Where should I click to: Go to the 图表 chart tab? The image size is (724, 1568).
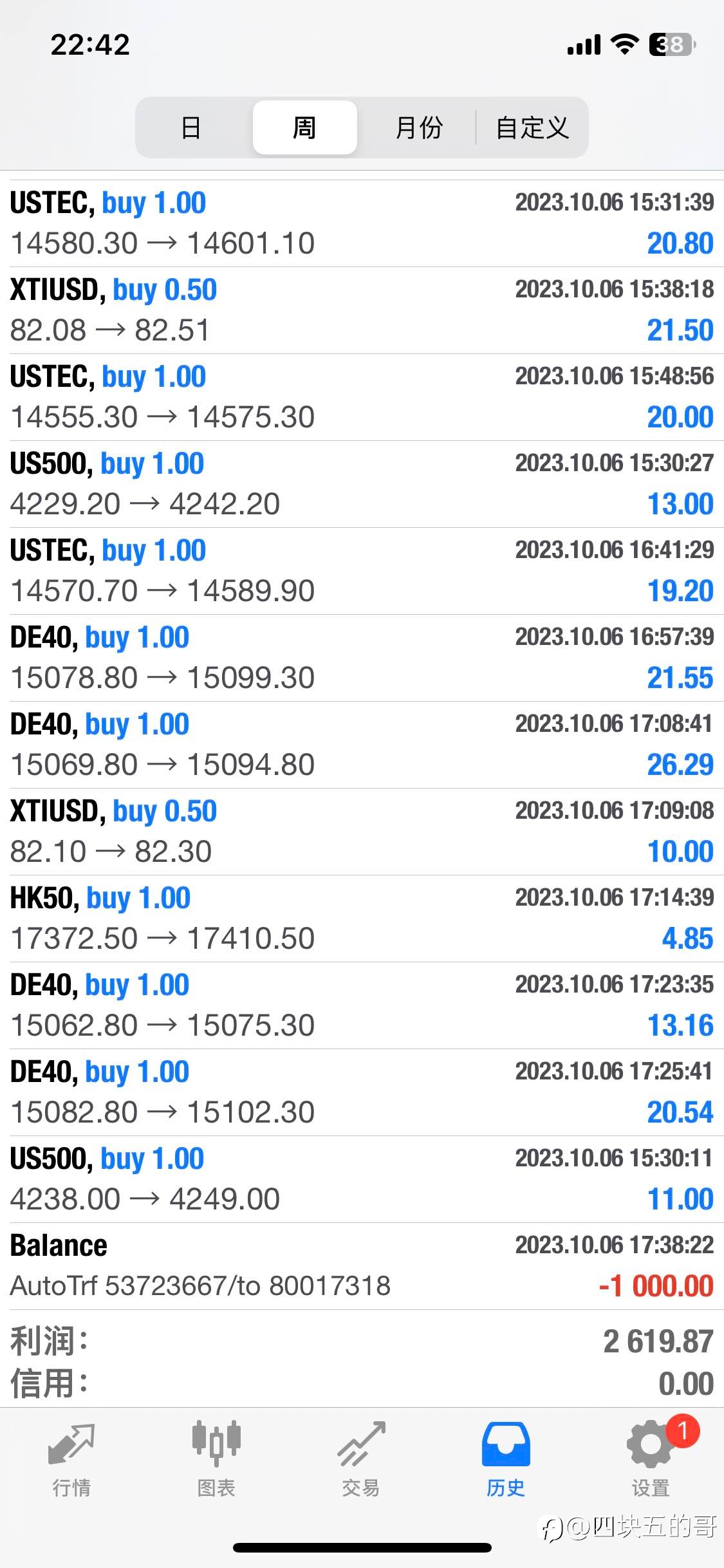pyautogui.click(x=216, y=1460)
